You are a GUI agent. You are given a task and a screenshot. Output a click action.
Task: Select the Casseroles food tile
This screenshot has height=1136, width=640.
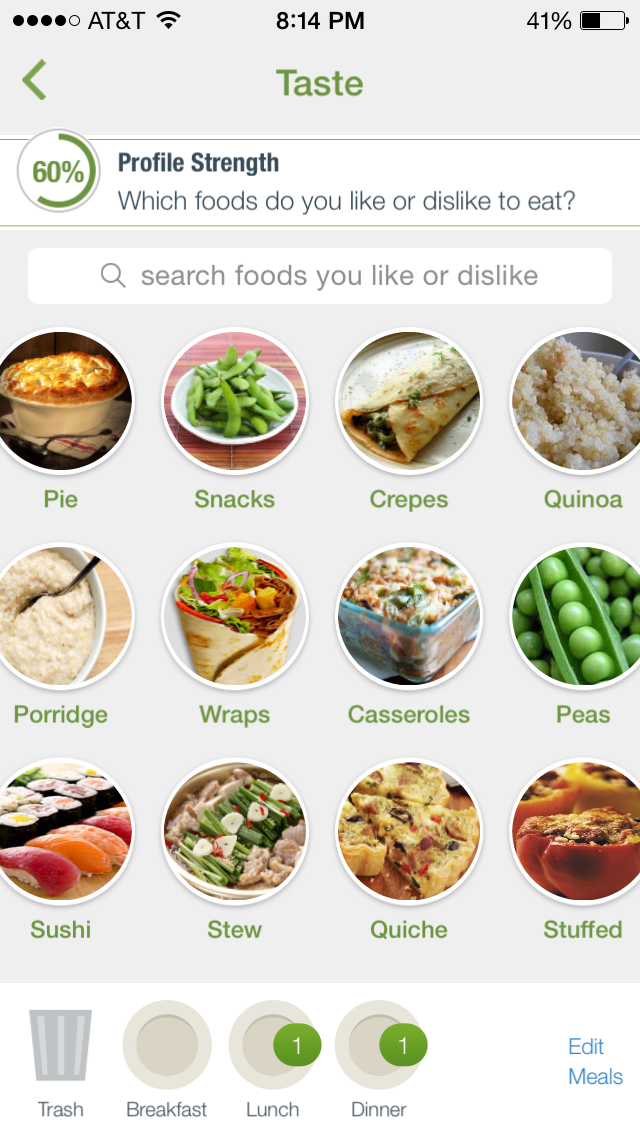409,617
